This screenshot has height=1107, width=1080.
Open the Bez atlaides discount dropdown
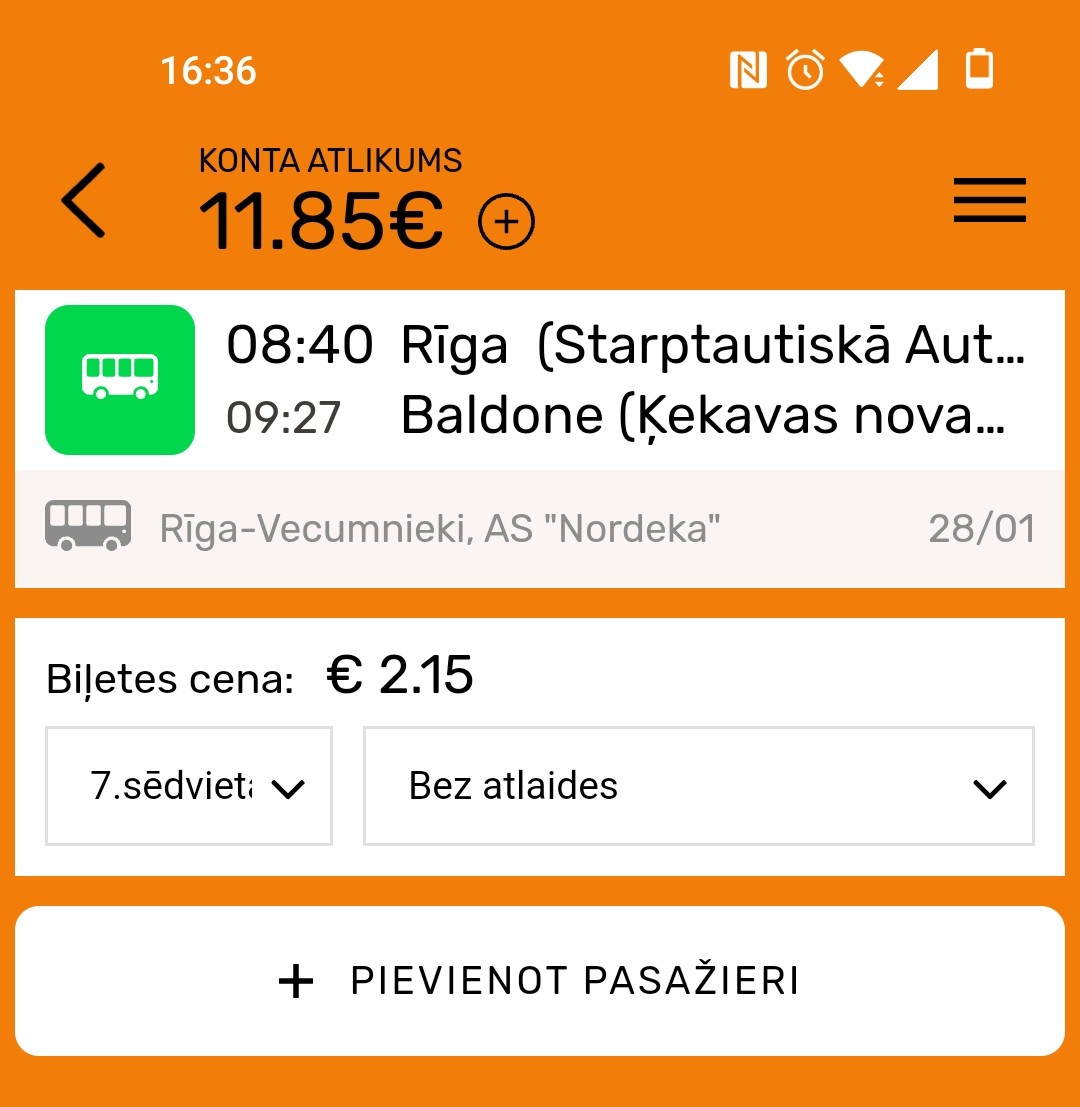[x=698, y=786]
